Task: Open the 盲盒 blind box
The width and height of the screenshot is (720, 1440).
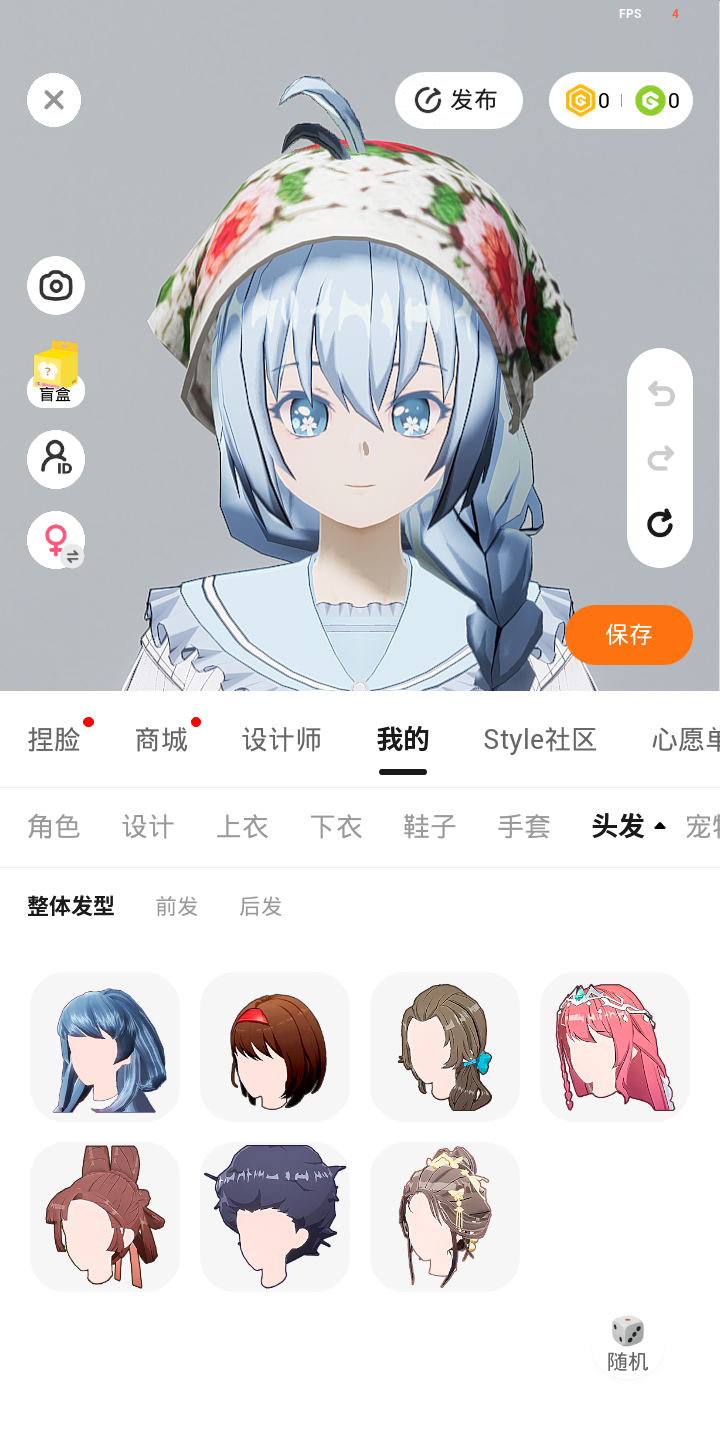Action: tap(56, 375)
